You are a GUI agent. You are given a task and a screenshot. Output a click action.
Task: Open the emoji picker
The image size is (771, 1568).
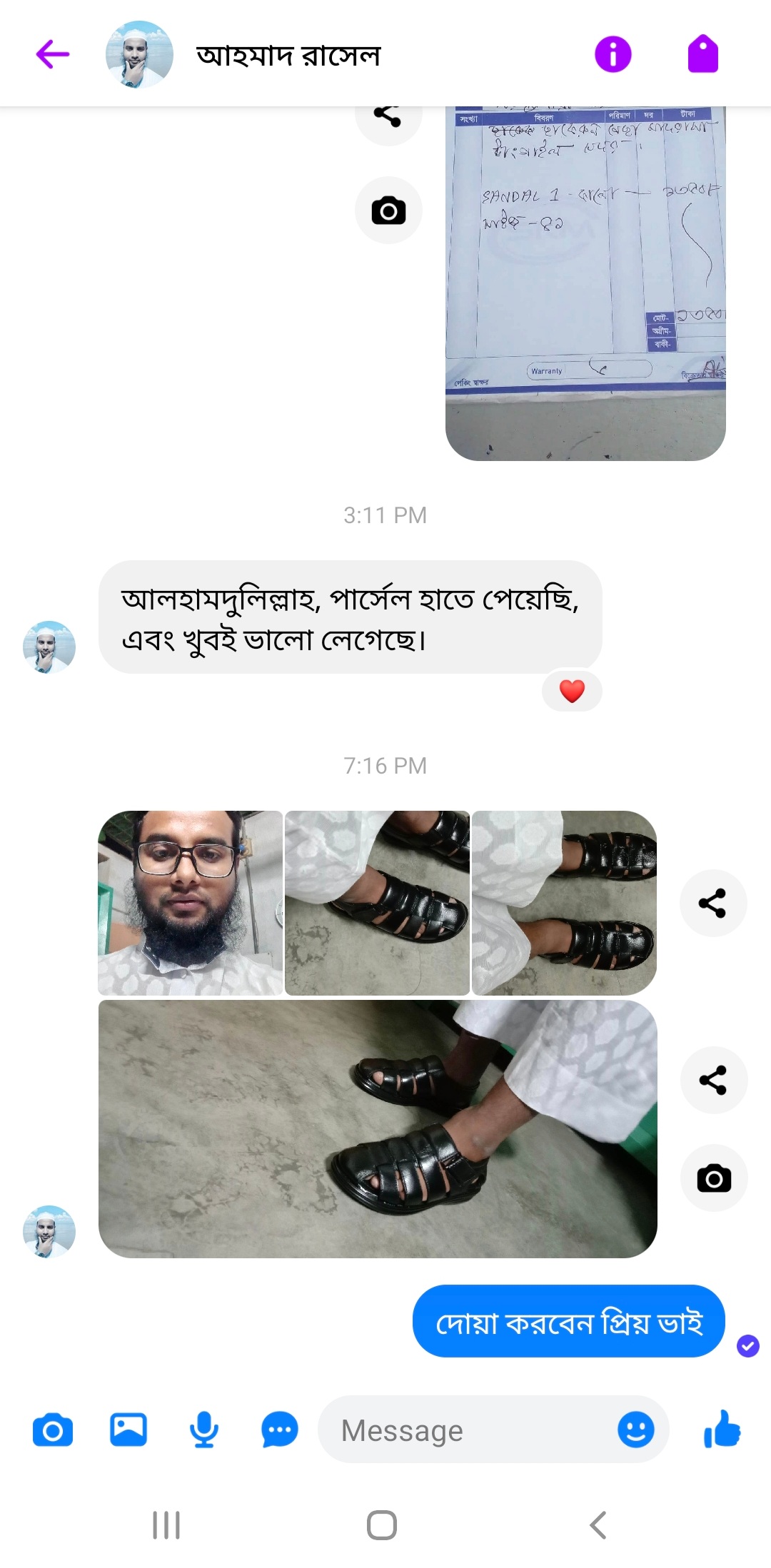[x=635, y=1430]
